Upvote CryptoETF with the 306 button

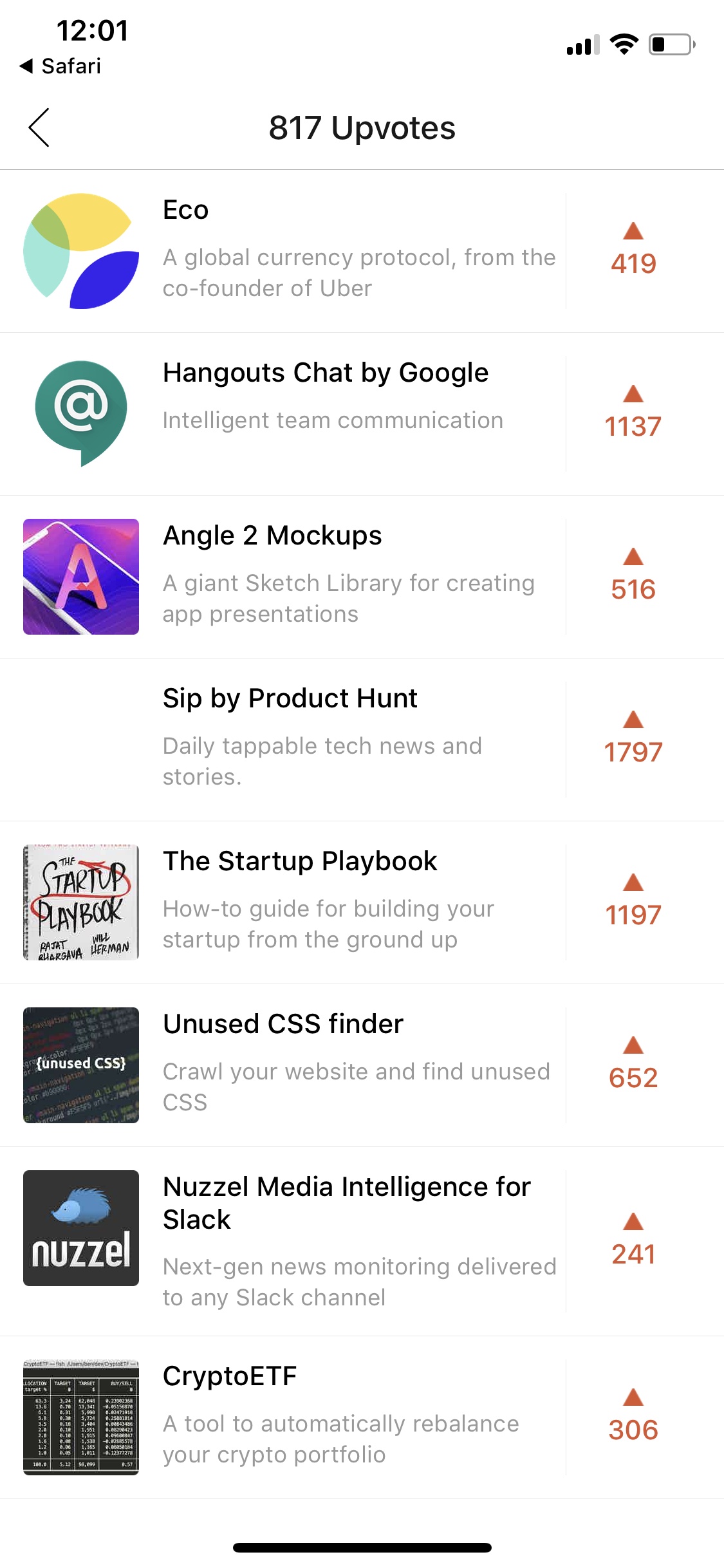pos(633,1416)
